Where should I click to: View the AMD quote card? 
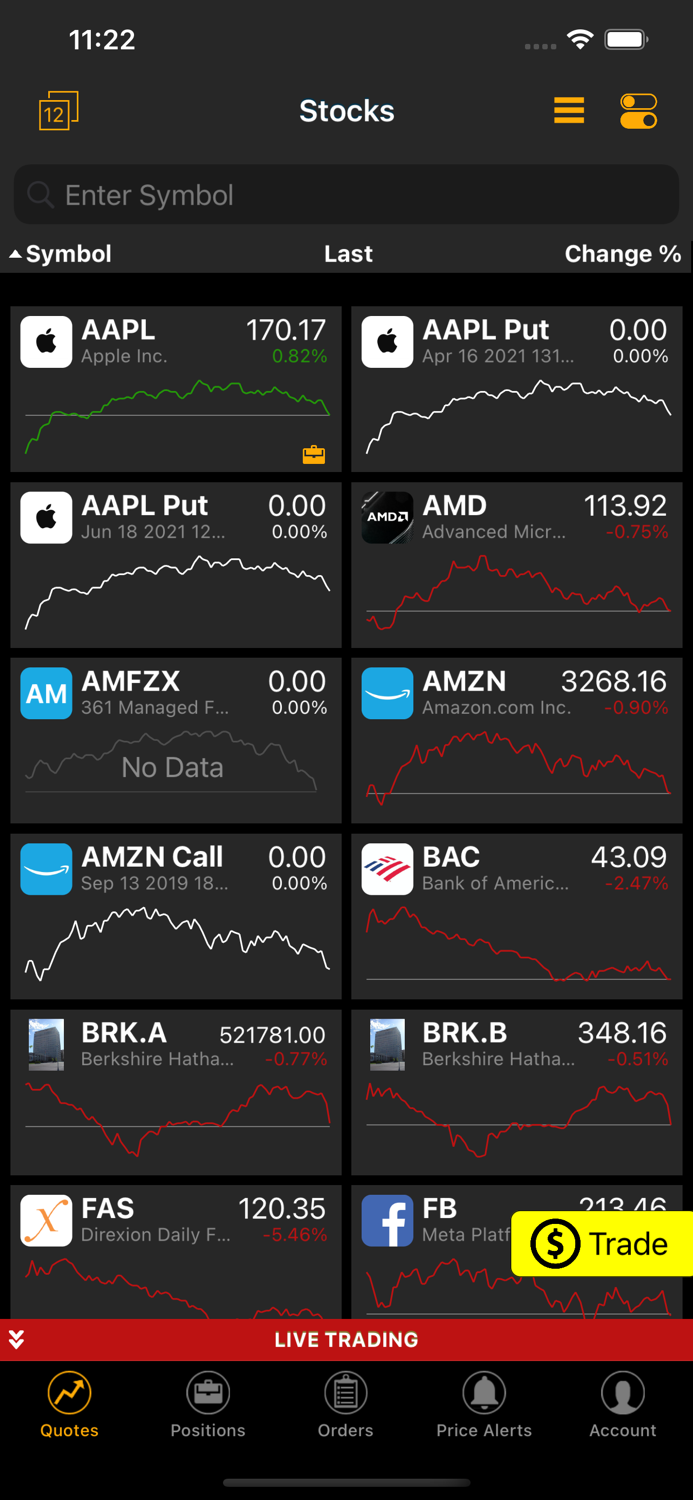(x=516, y=565)
